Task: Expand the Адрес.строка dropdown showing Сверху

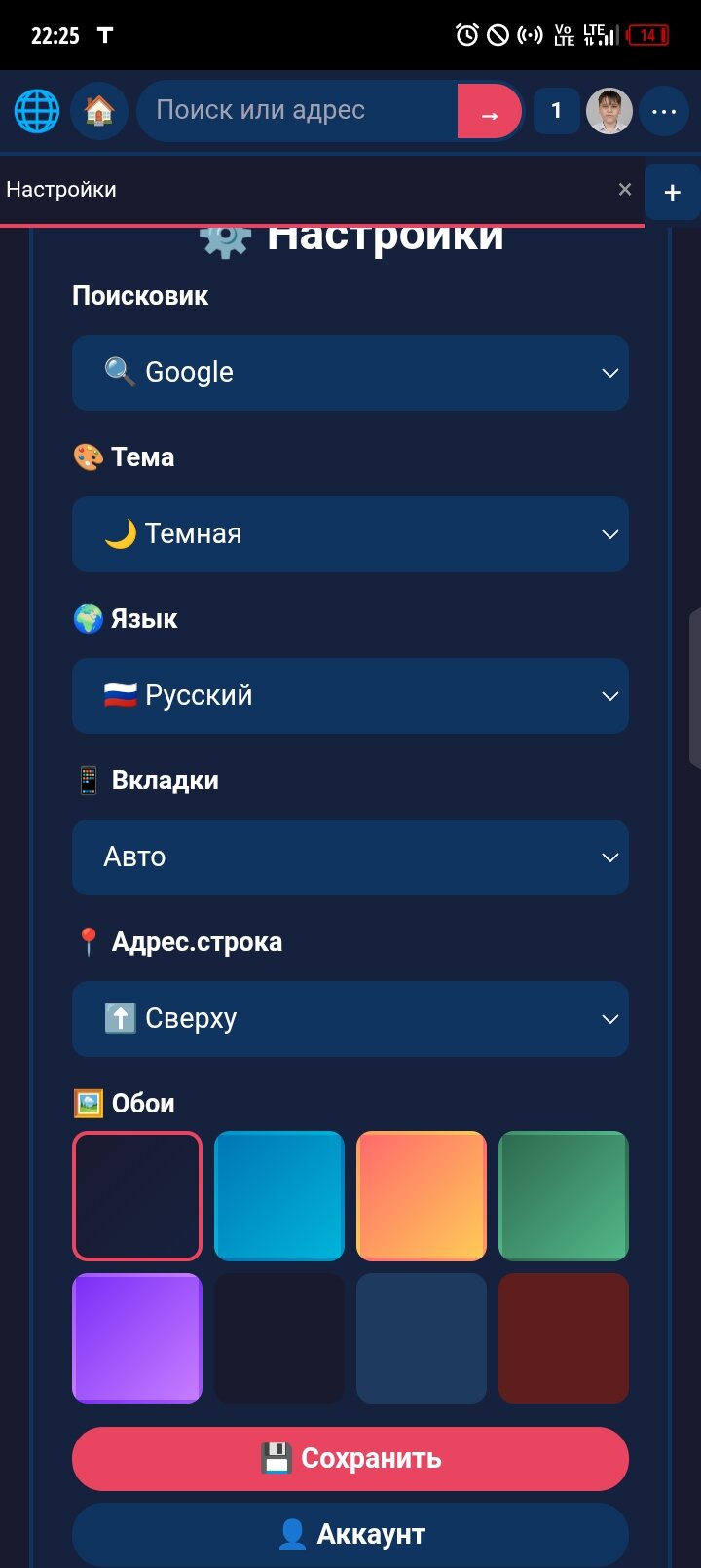Action: coord(350,1019)
